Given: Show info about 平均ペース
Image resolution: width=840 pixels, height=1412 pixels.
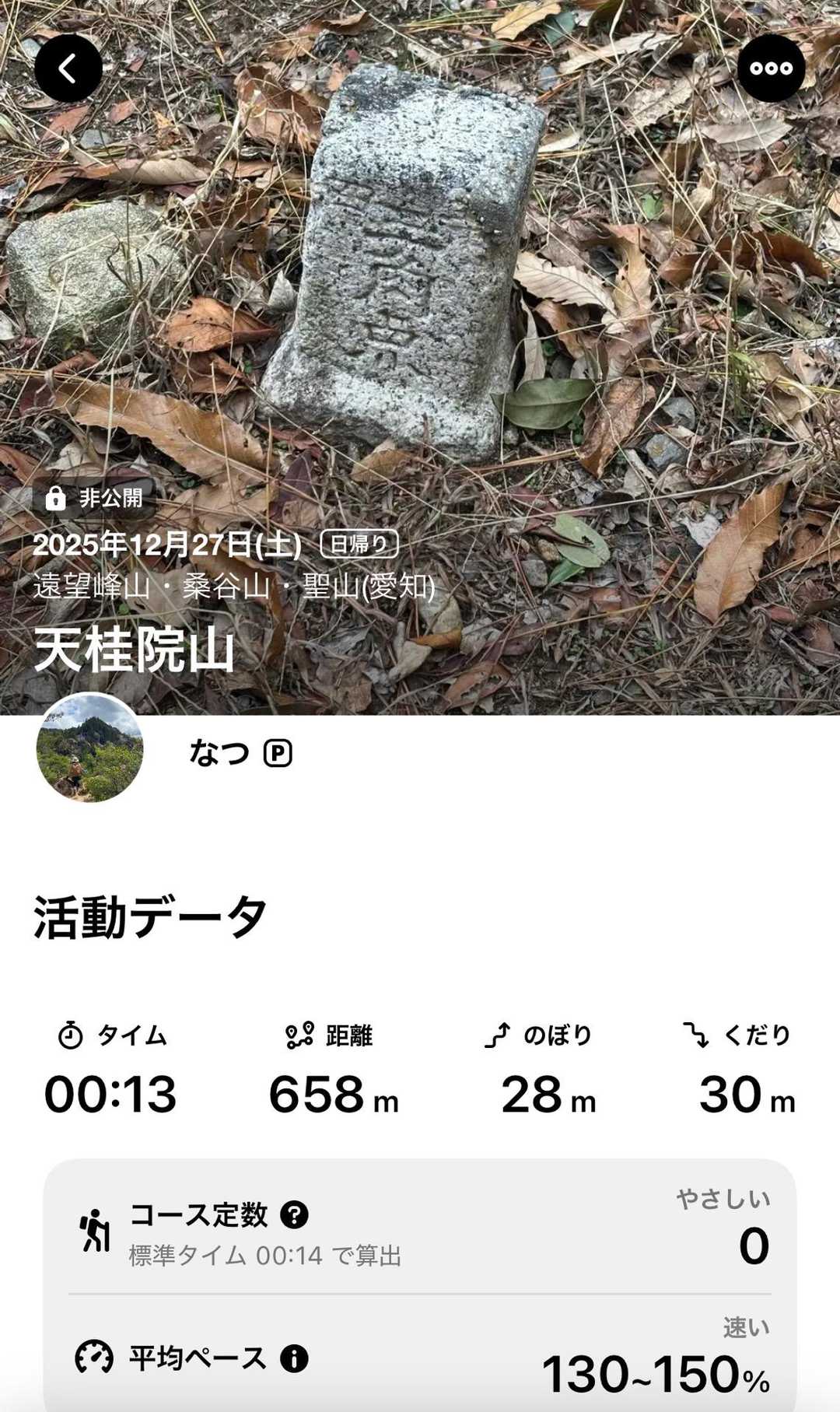Looking at the screenshot, I should 294,1358.
